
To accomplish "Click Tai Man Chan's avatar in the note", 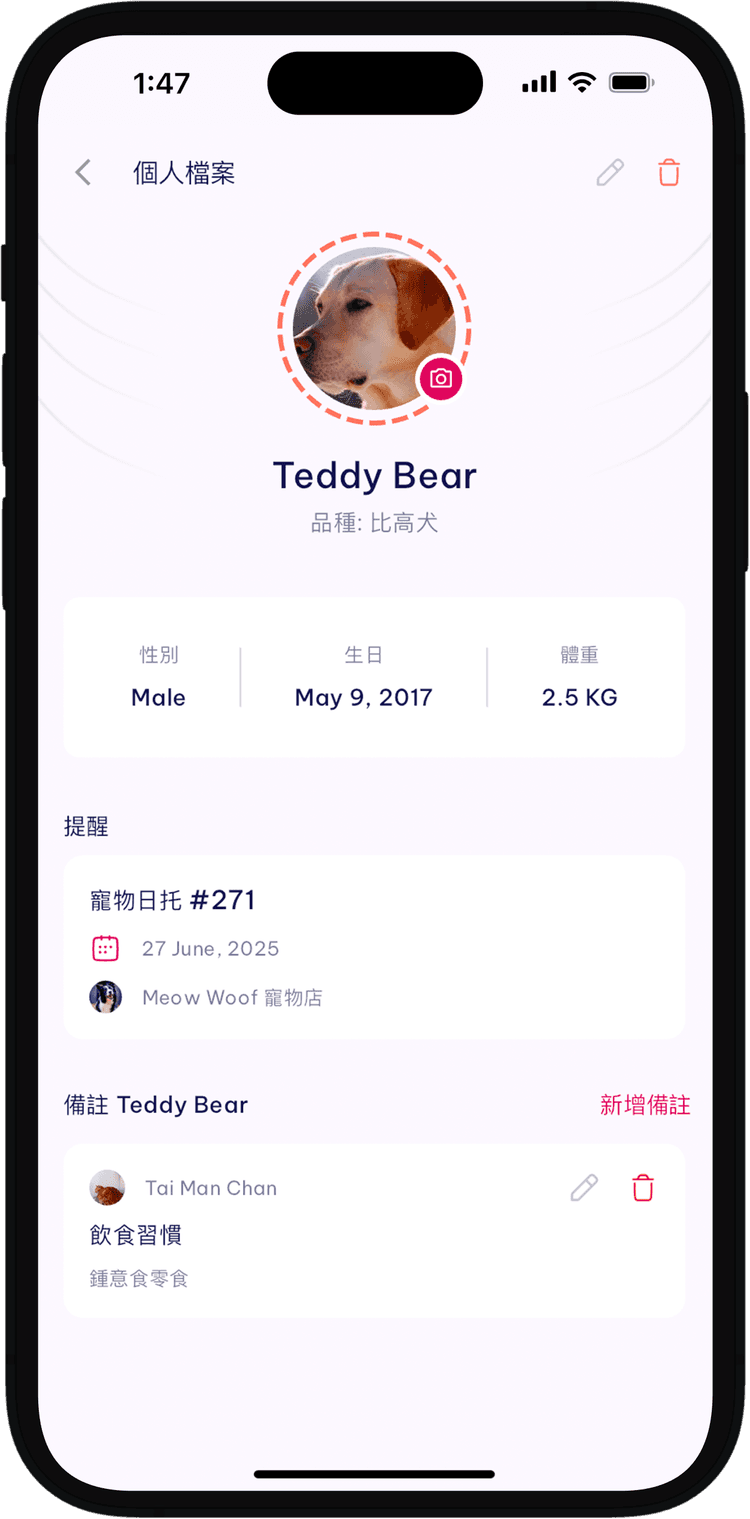I will coord(108,1187).
